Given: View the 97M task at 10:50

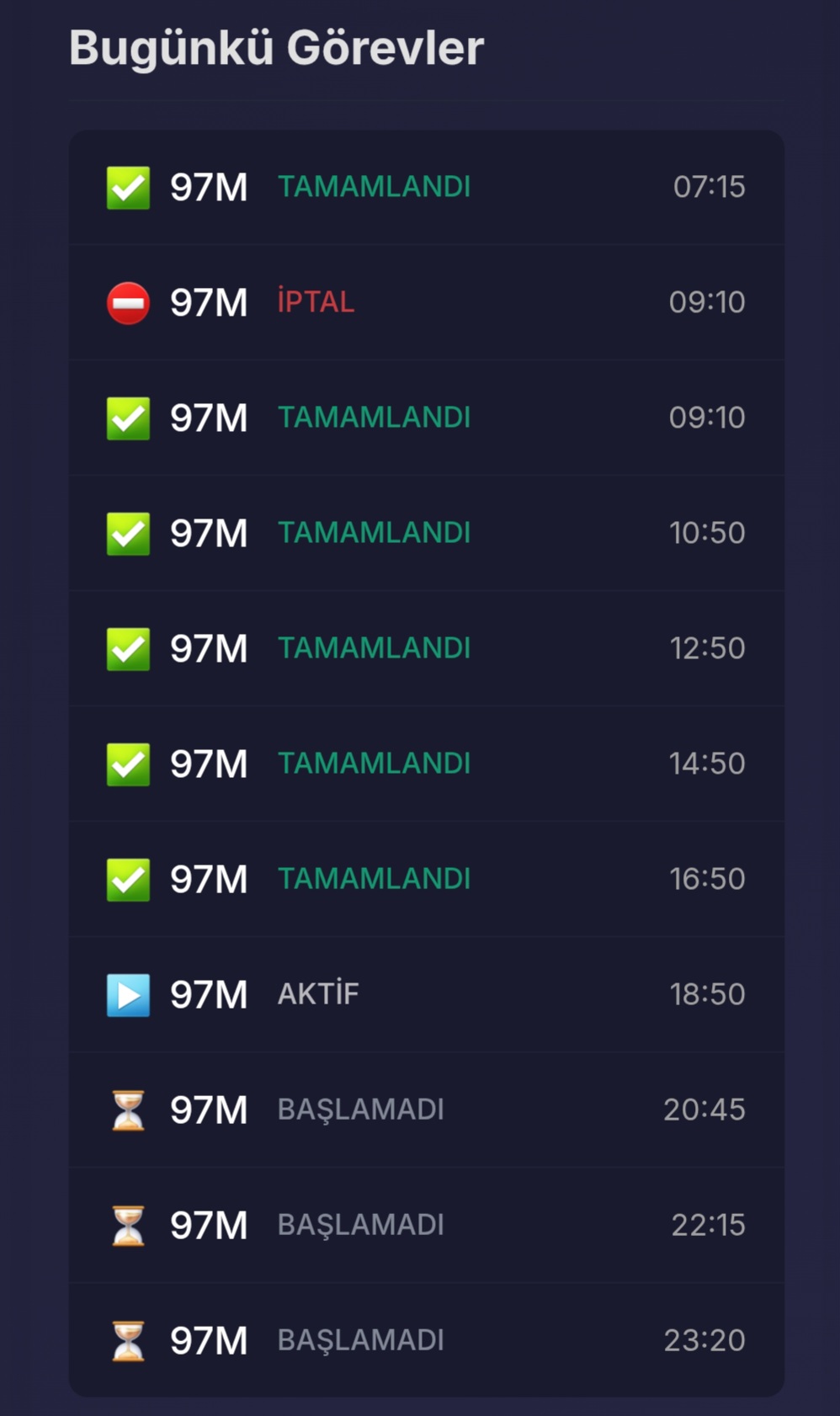Looking at the screenshot, I should [x=426, y=533].
